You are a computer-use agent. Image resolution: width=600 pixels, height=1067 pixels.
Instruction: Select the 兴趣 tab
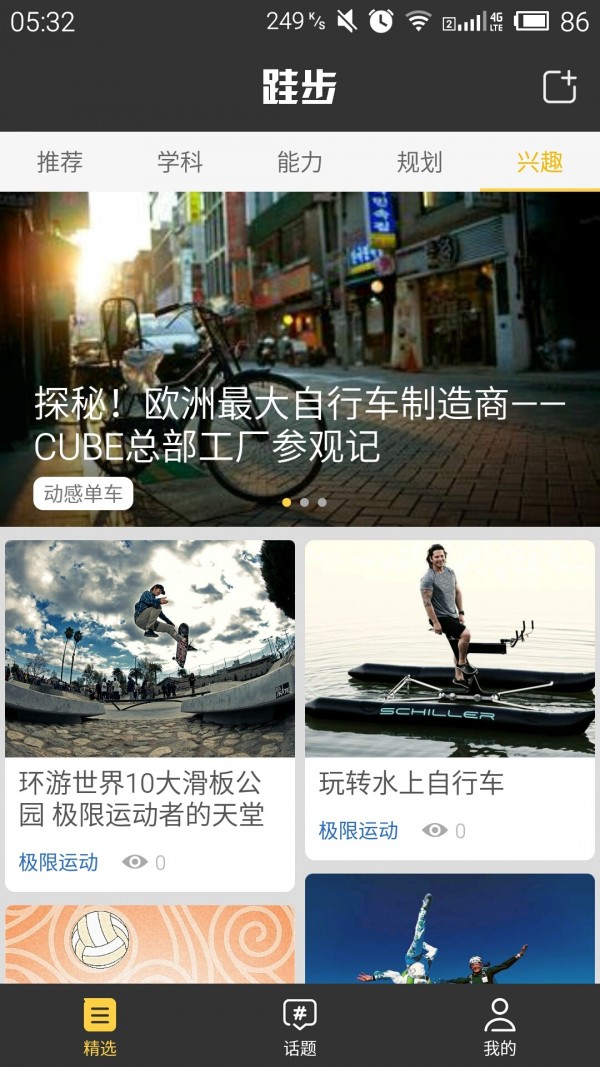(540, 162)
